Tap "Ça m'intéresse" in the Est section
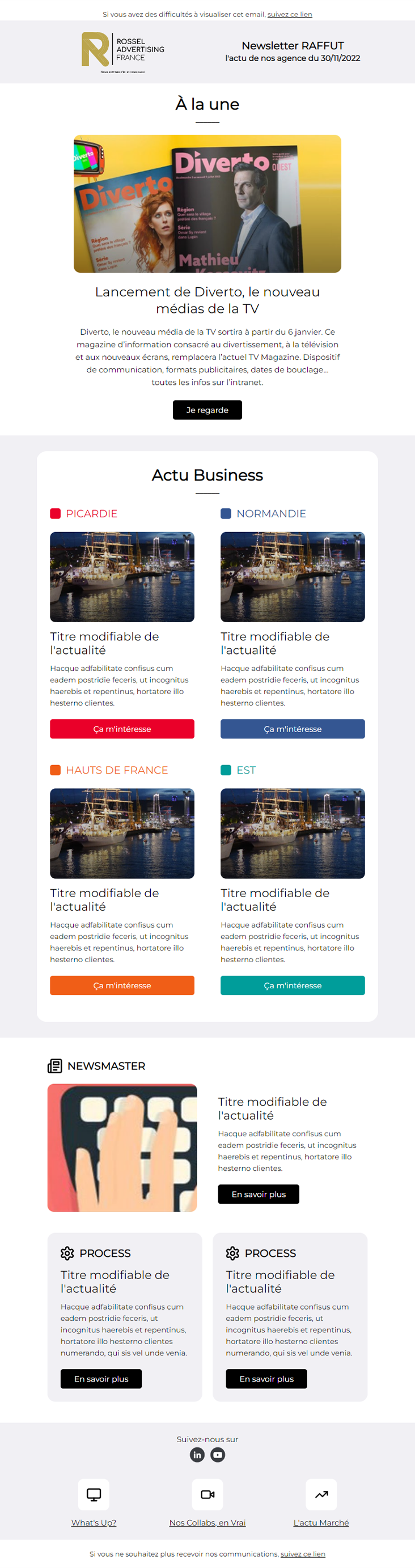The height and width of the screenshot is (1568, 415). (x=293, y=985)
